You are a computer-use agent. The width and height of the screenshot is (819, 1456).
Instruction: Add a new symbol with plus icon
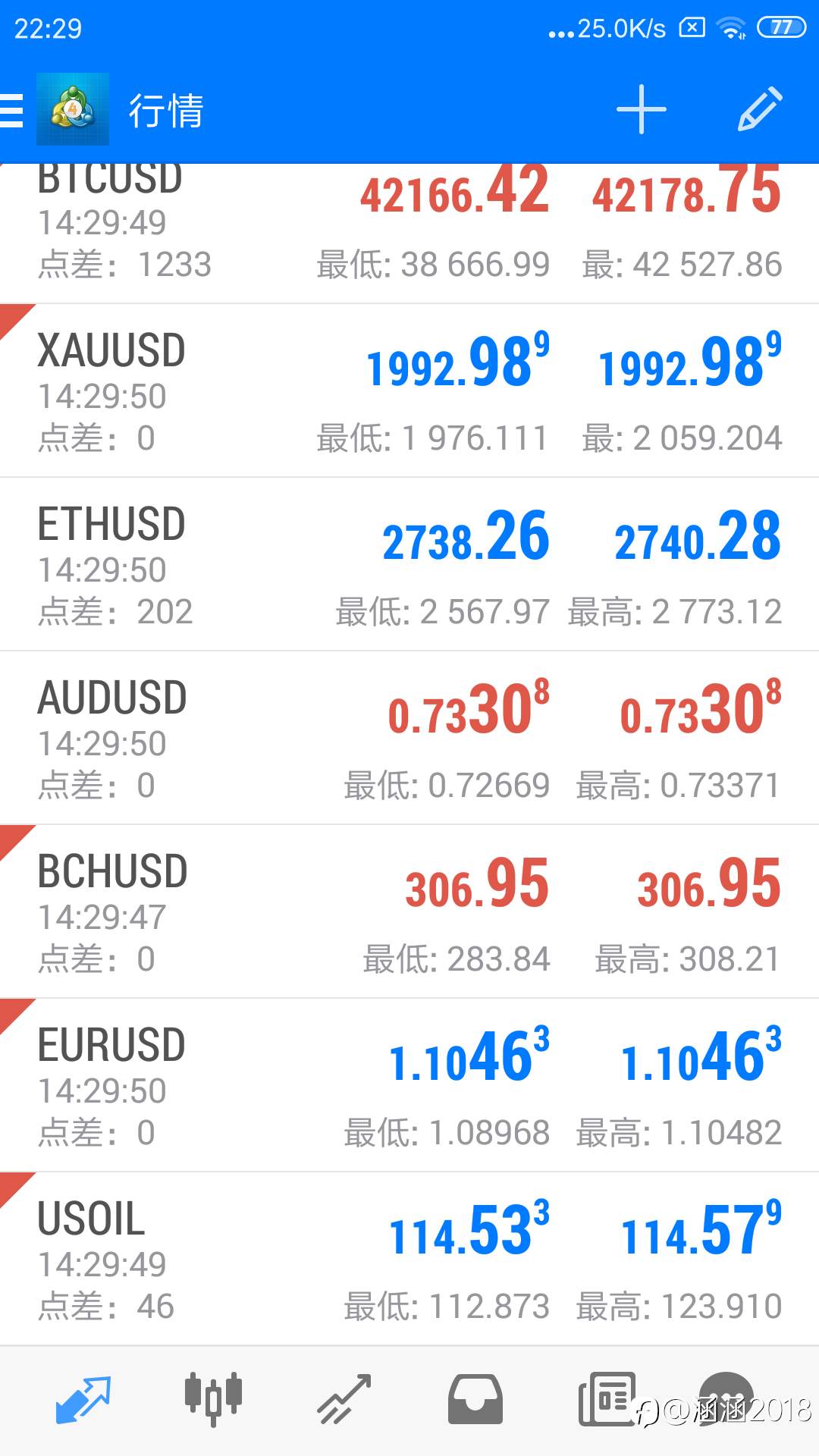click(x=642, y=109)
